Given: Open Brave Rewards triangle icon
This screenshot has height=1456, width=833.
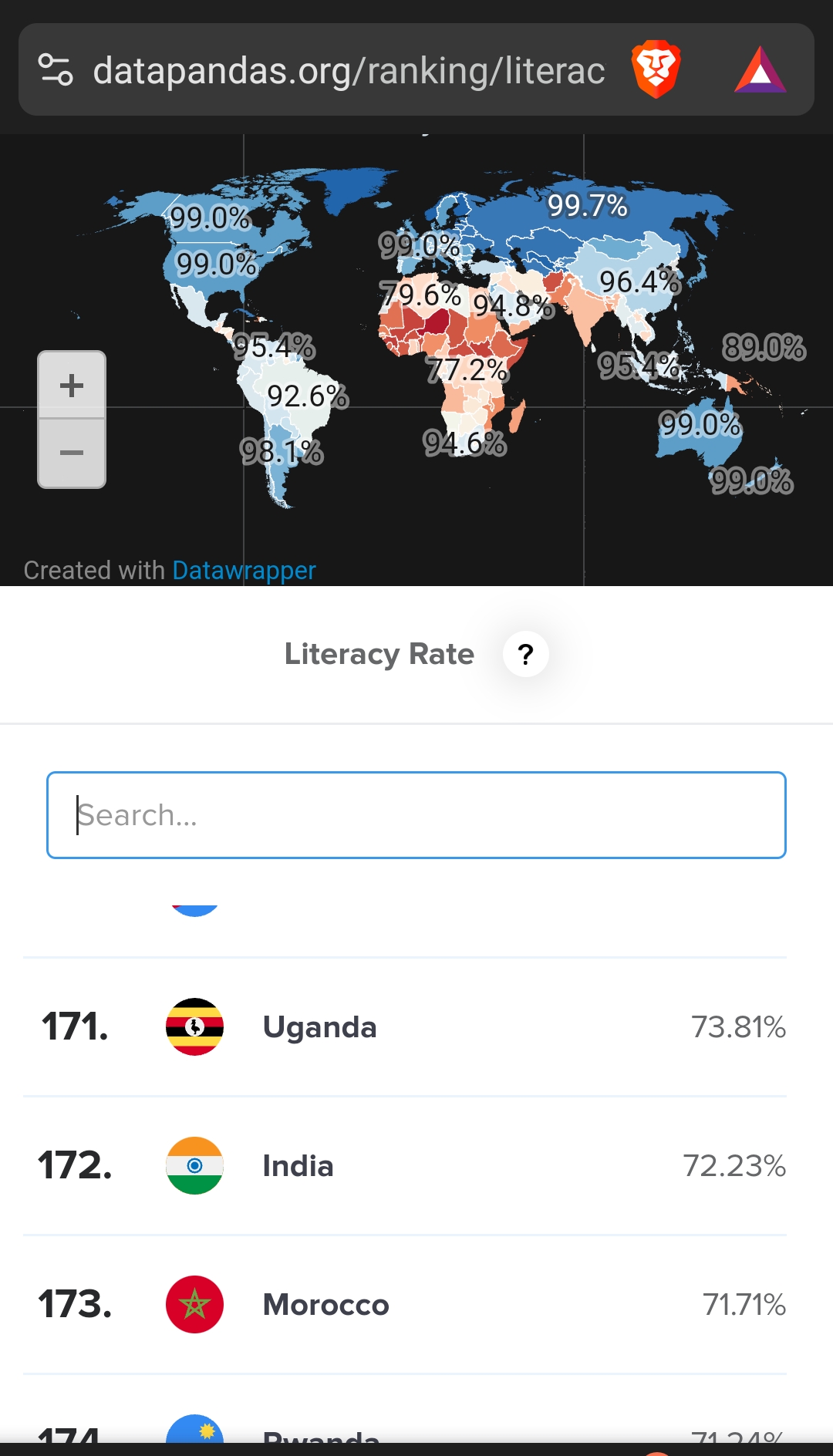Looking at the screenshot, I should [x=760, y=70].
